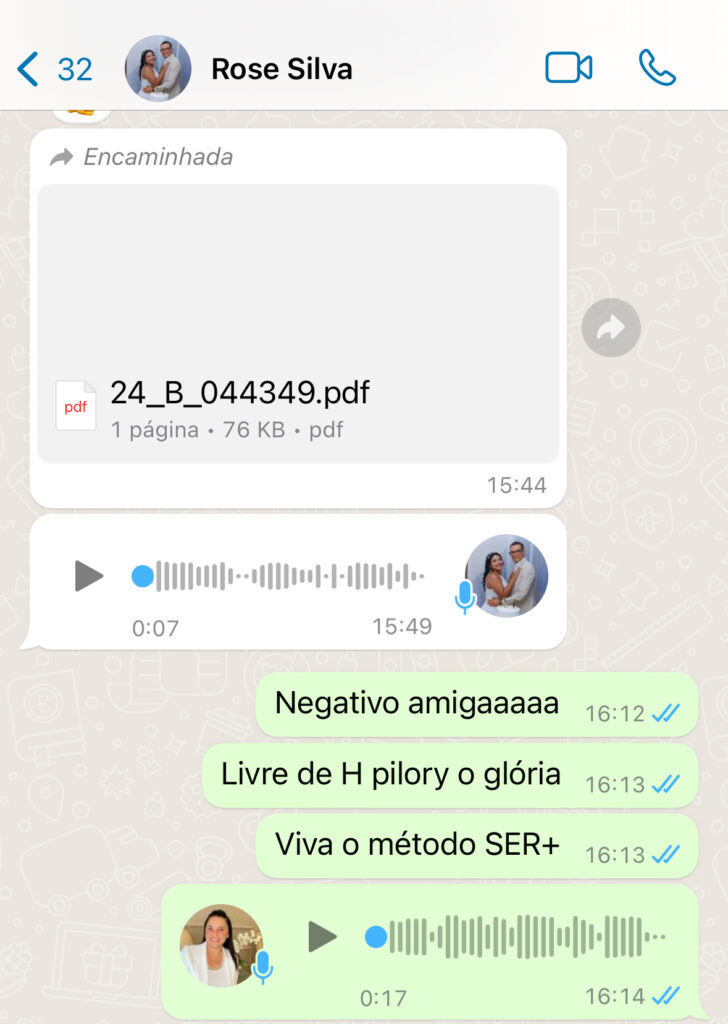Start a voice call with Rose Silva

[x=657, y=68]
